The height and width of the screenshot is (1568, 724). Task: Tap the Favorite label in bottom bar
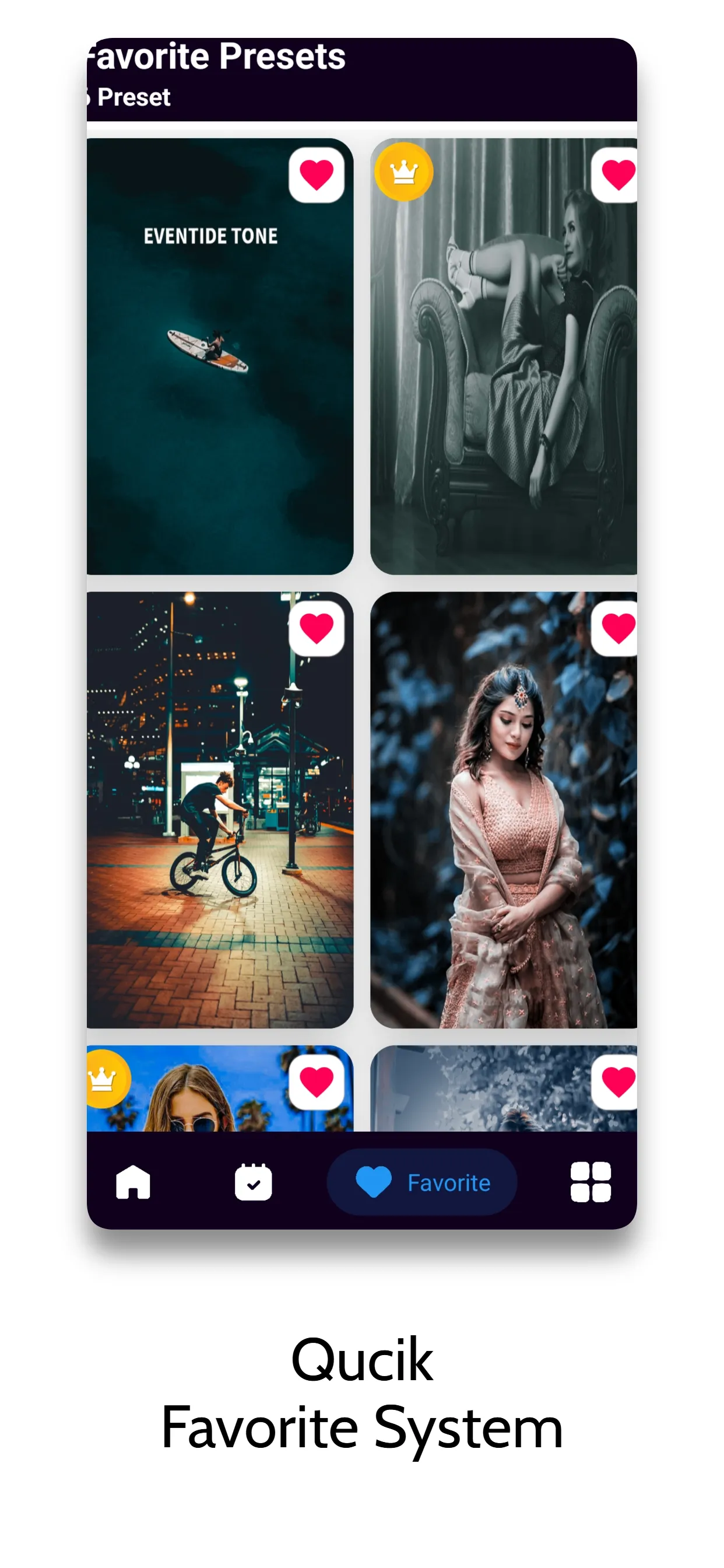448,1181
